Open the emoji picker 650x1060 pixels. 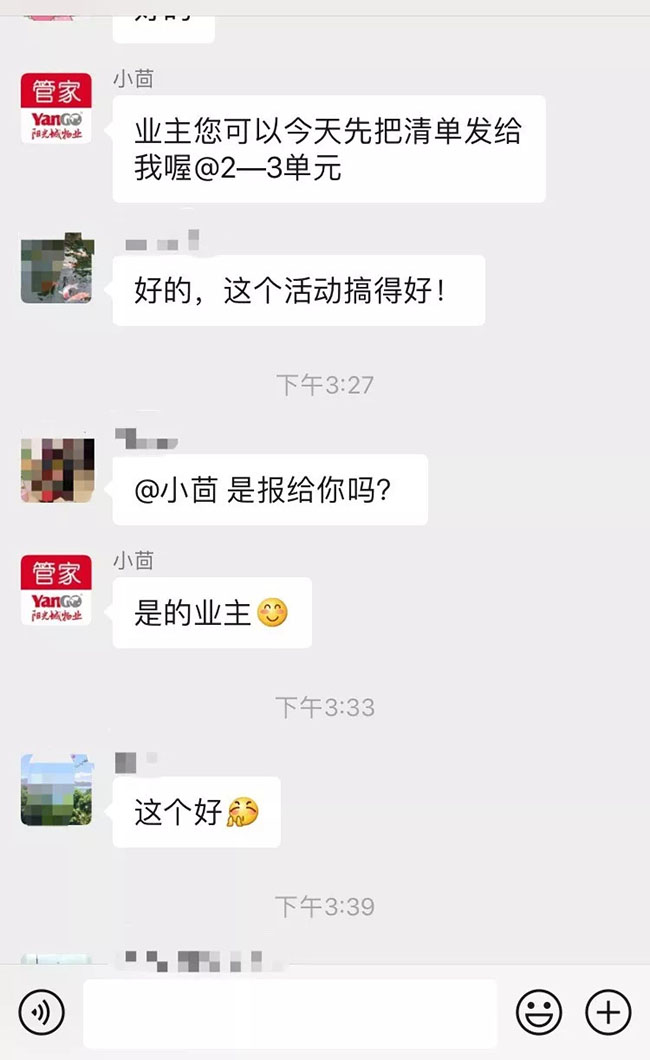point(538,1012)
